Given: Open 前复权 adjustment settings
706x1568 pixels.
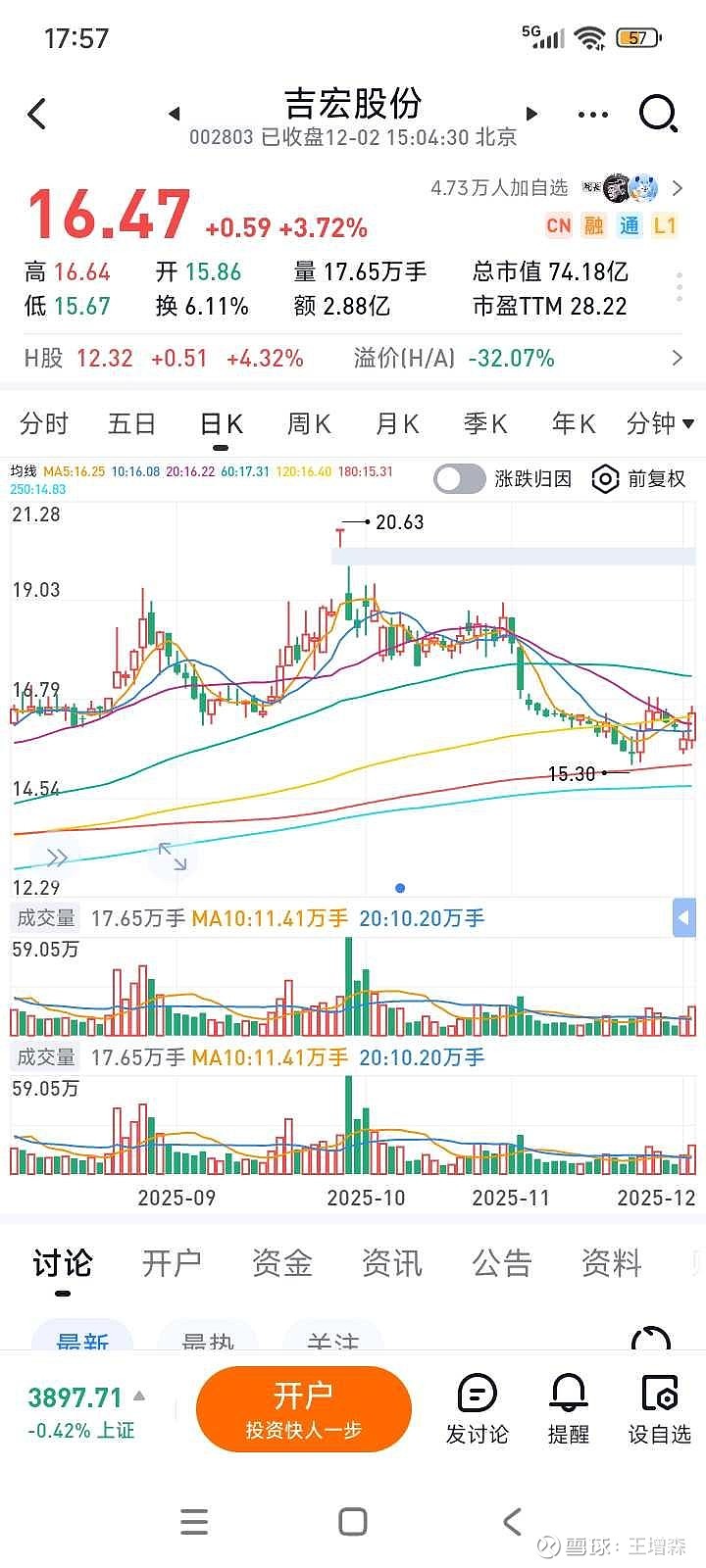Looking at the screenshot, I should [639, 479].
